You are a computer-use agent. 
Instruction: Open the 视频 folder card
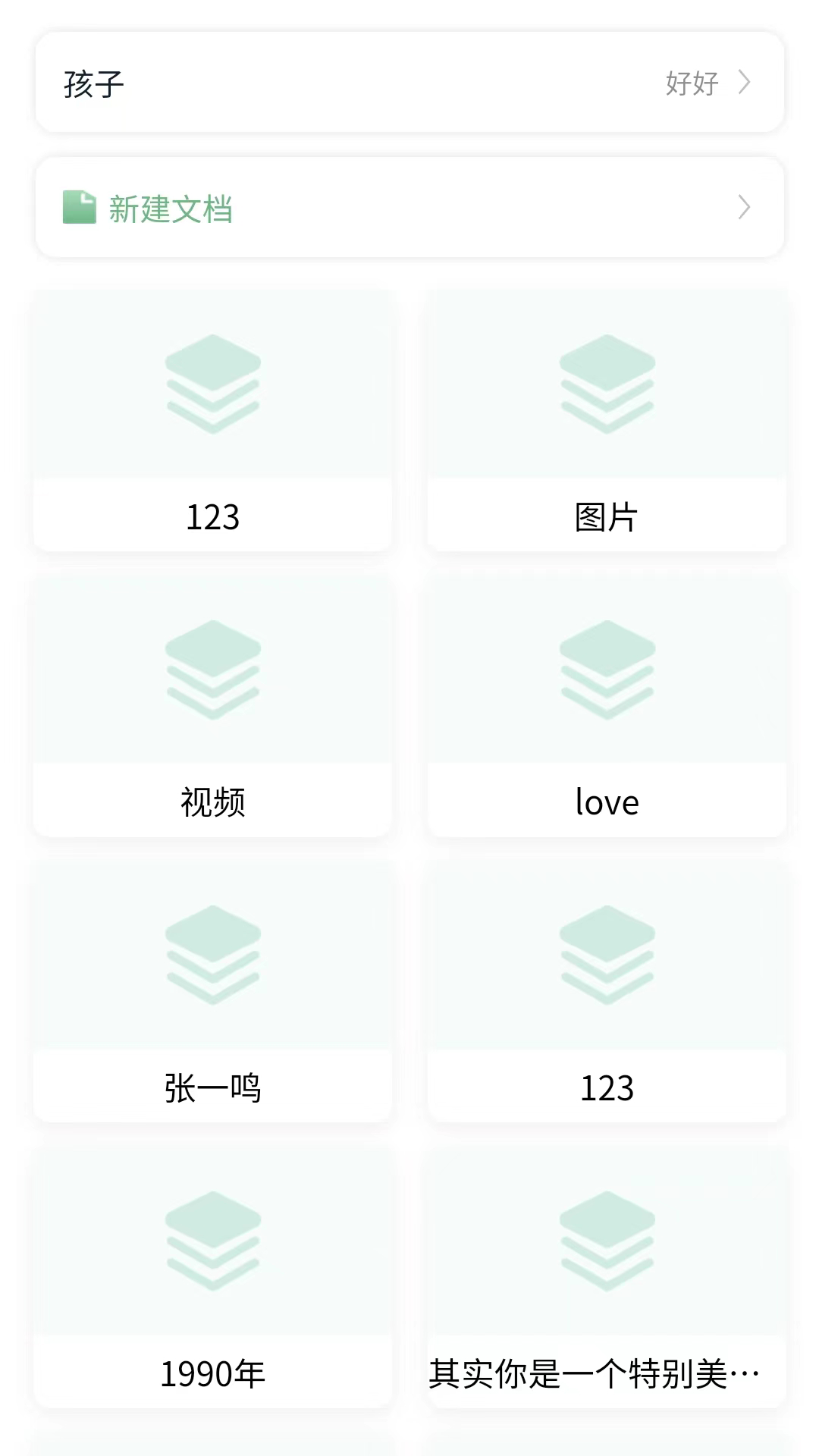coord(212,707)
